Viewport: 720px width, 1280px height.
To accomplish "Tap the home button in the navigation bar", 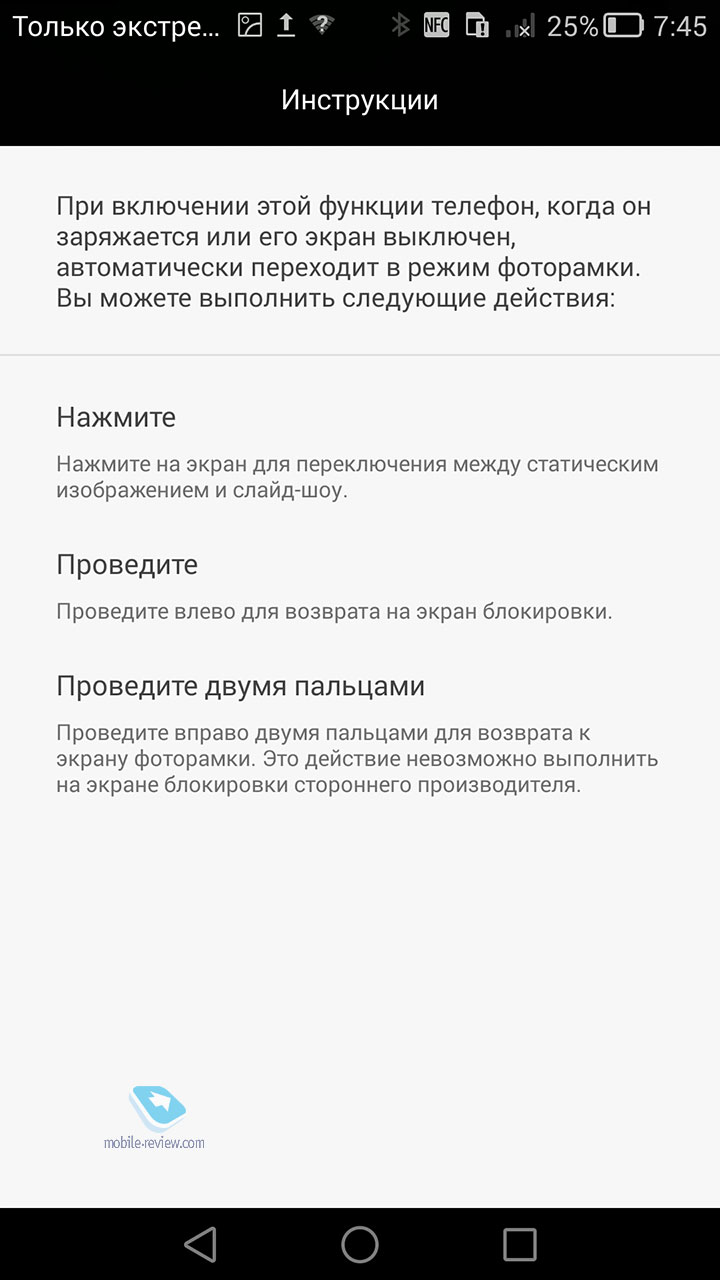I will (360, 1244).
